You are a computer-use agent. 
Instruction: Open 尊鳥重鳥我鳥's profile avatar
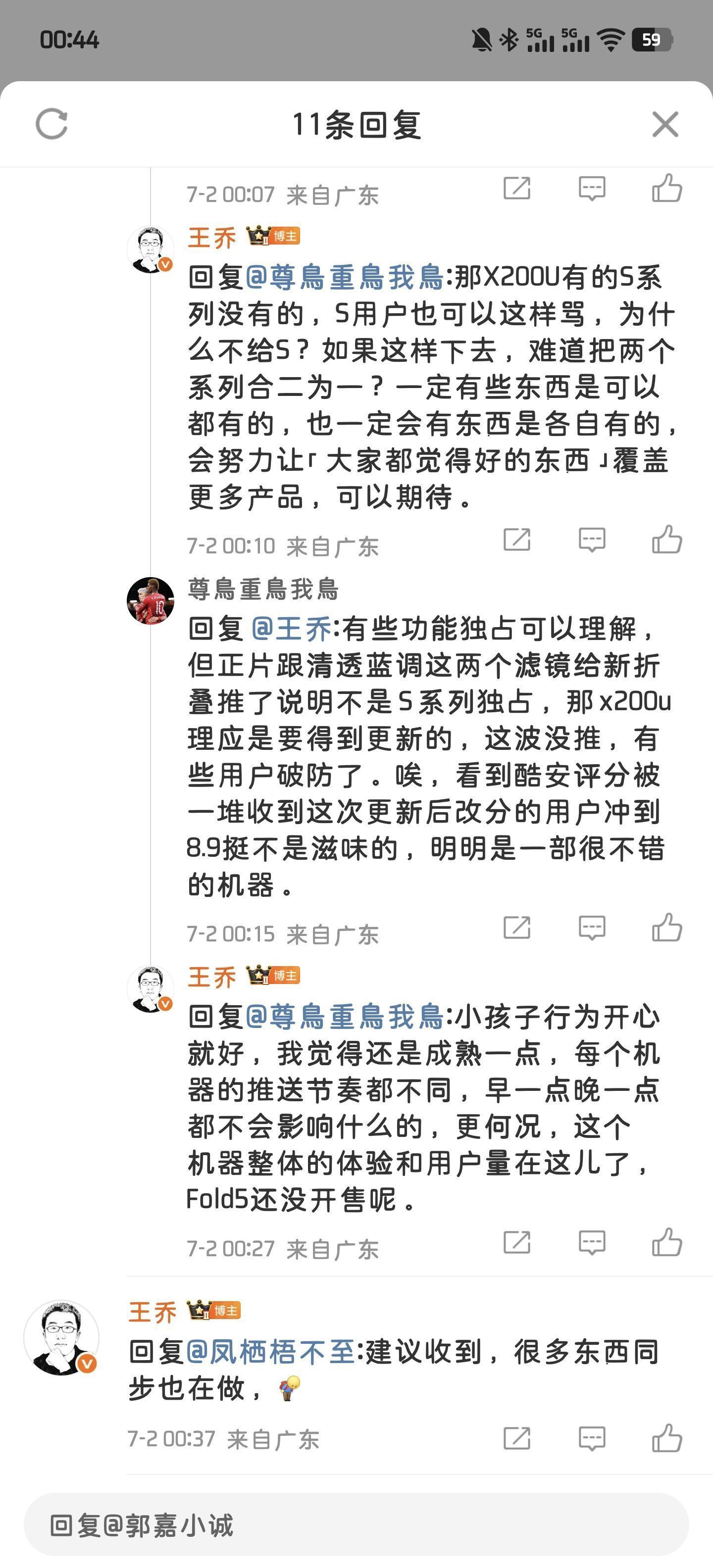coord(150,601)
